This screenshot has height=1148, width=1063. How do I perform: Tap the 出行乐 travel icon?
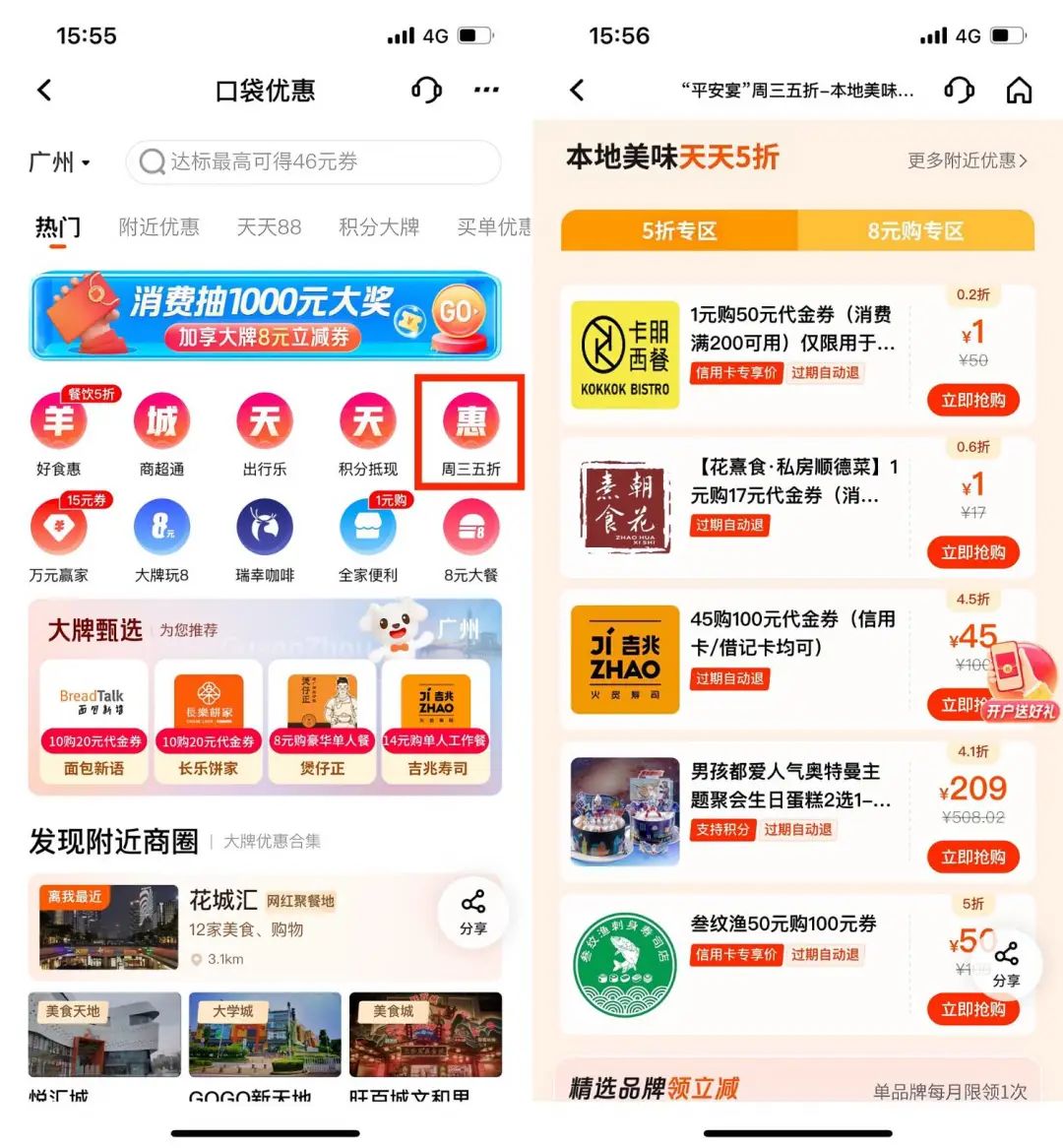(x=264, y=421)
